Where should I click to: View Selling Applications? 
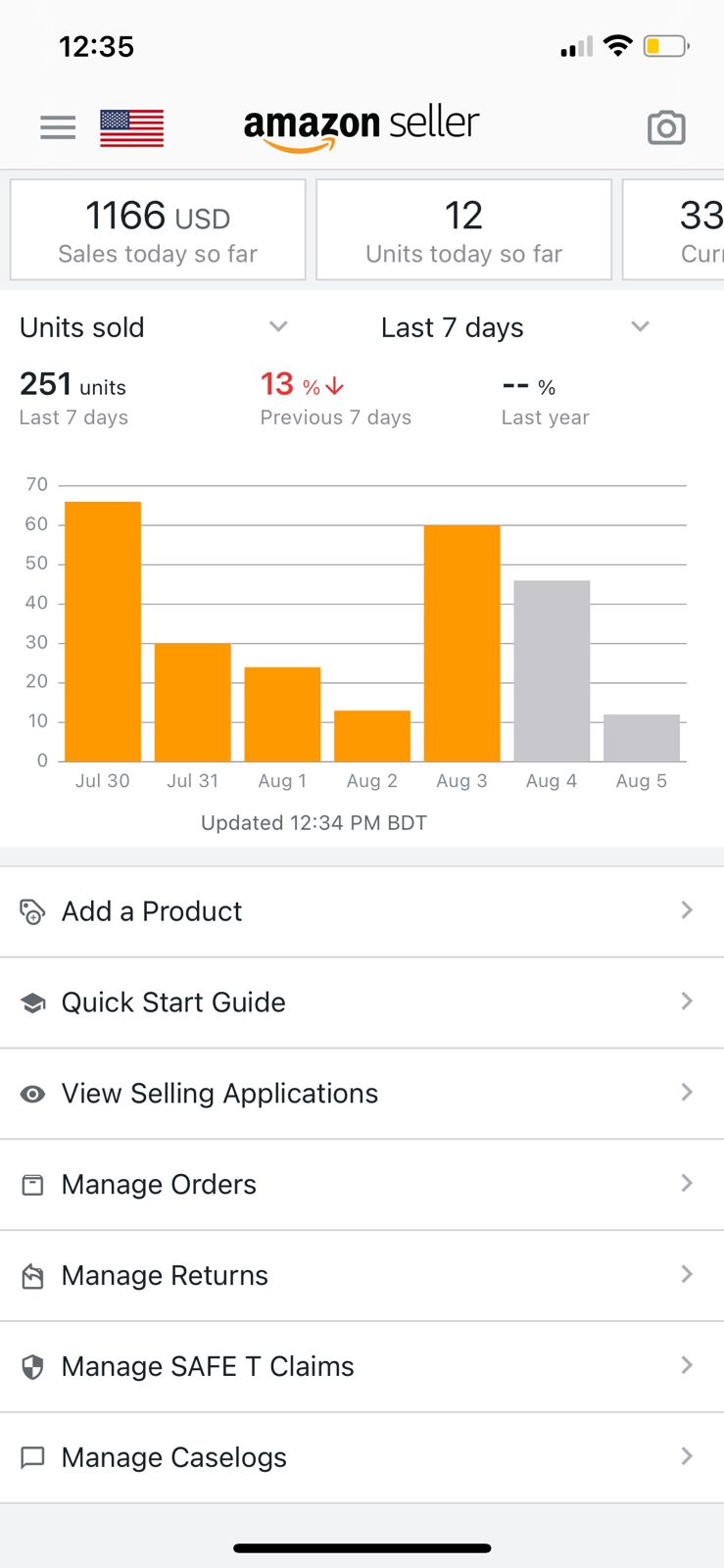pyautogui.click(x=362, y=1094)
